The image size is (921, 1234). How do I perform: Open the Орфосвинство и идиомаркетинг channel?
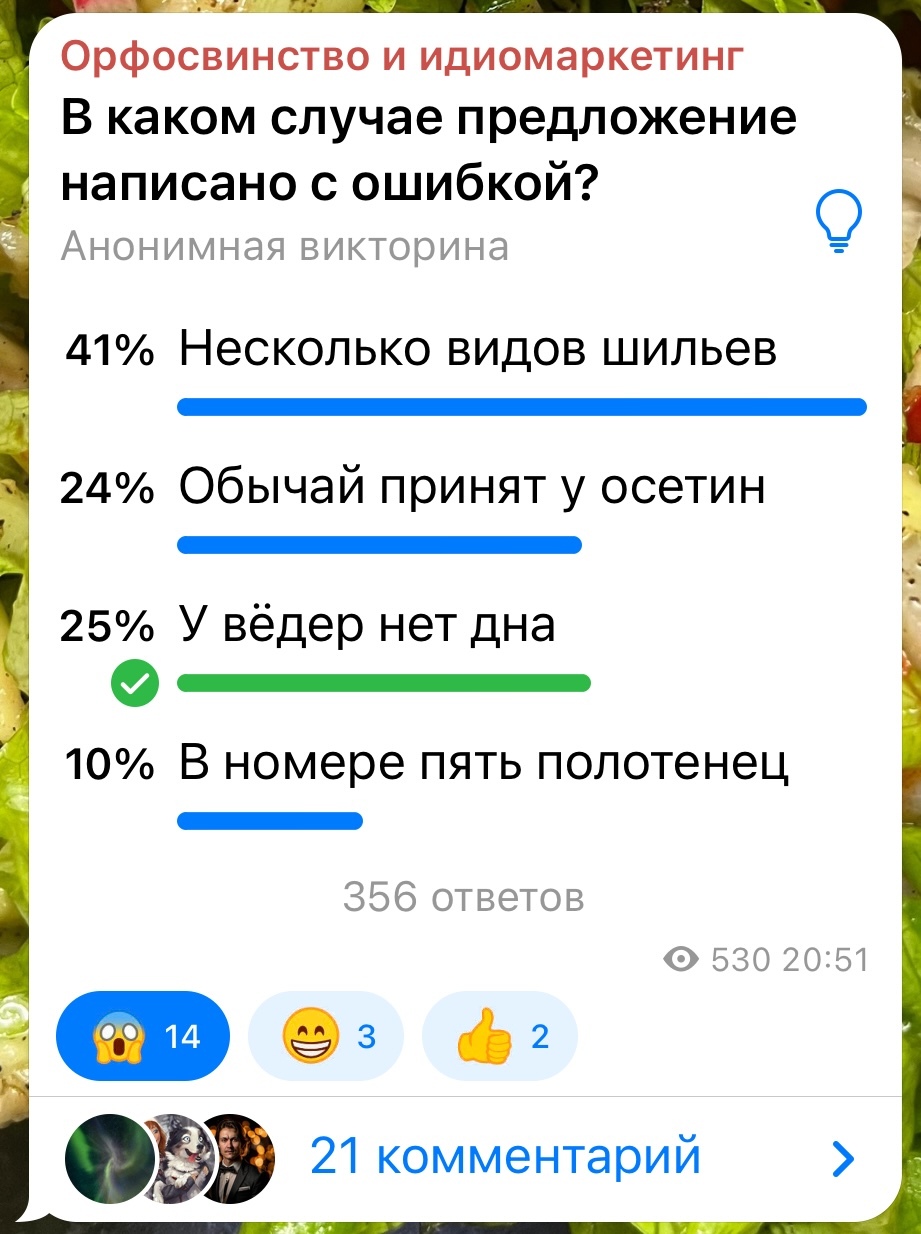pyautogui.click(x=403, y=58)
